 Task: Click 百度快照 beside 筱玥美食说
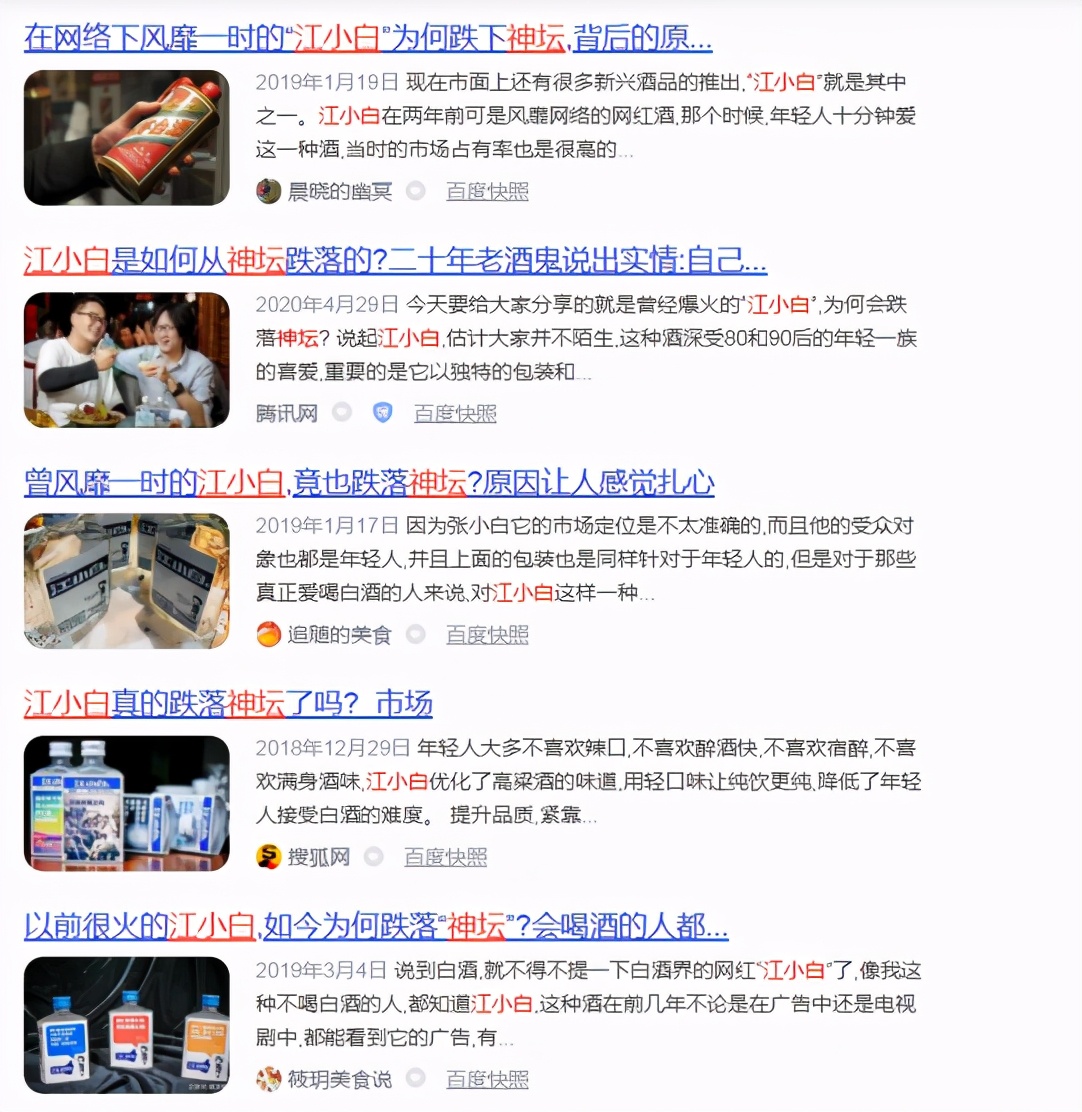(487, 1079)
